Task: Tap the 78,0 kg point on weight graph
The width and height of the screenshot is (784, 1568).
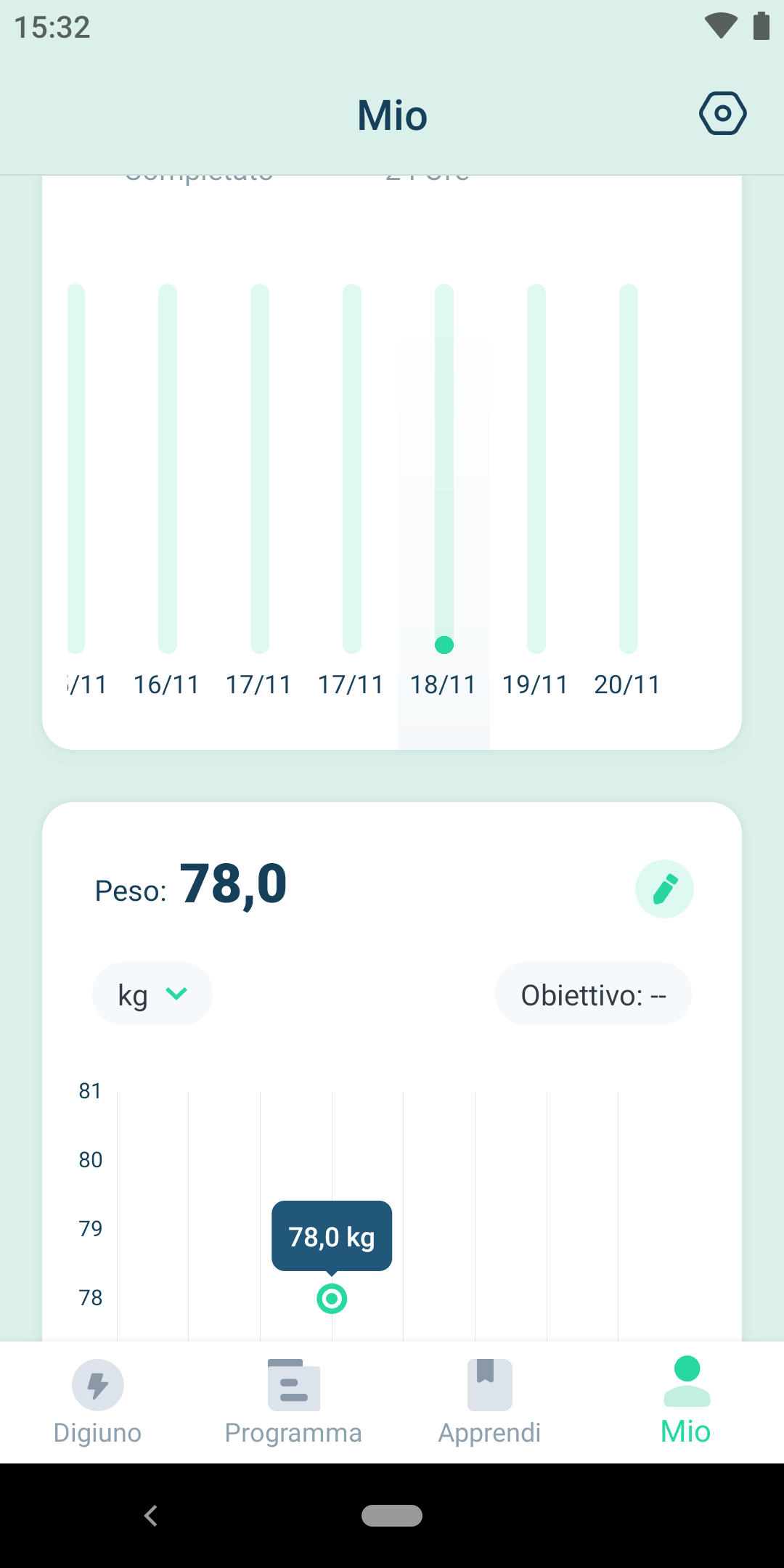Action: (x=332, y=1299)
